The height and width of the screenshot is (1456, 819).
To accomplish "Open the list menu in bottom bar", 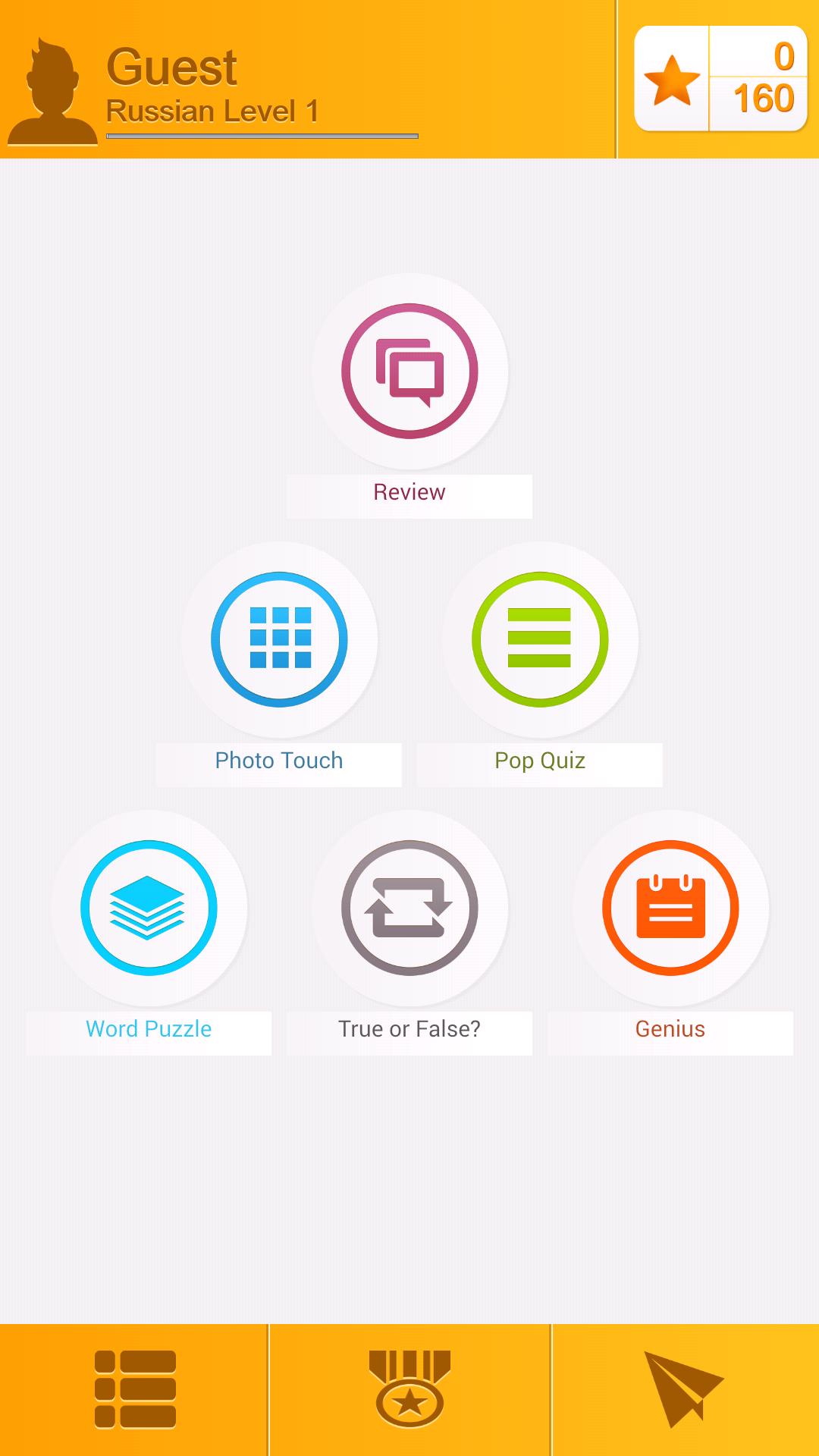I will click(135, 1389).
